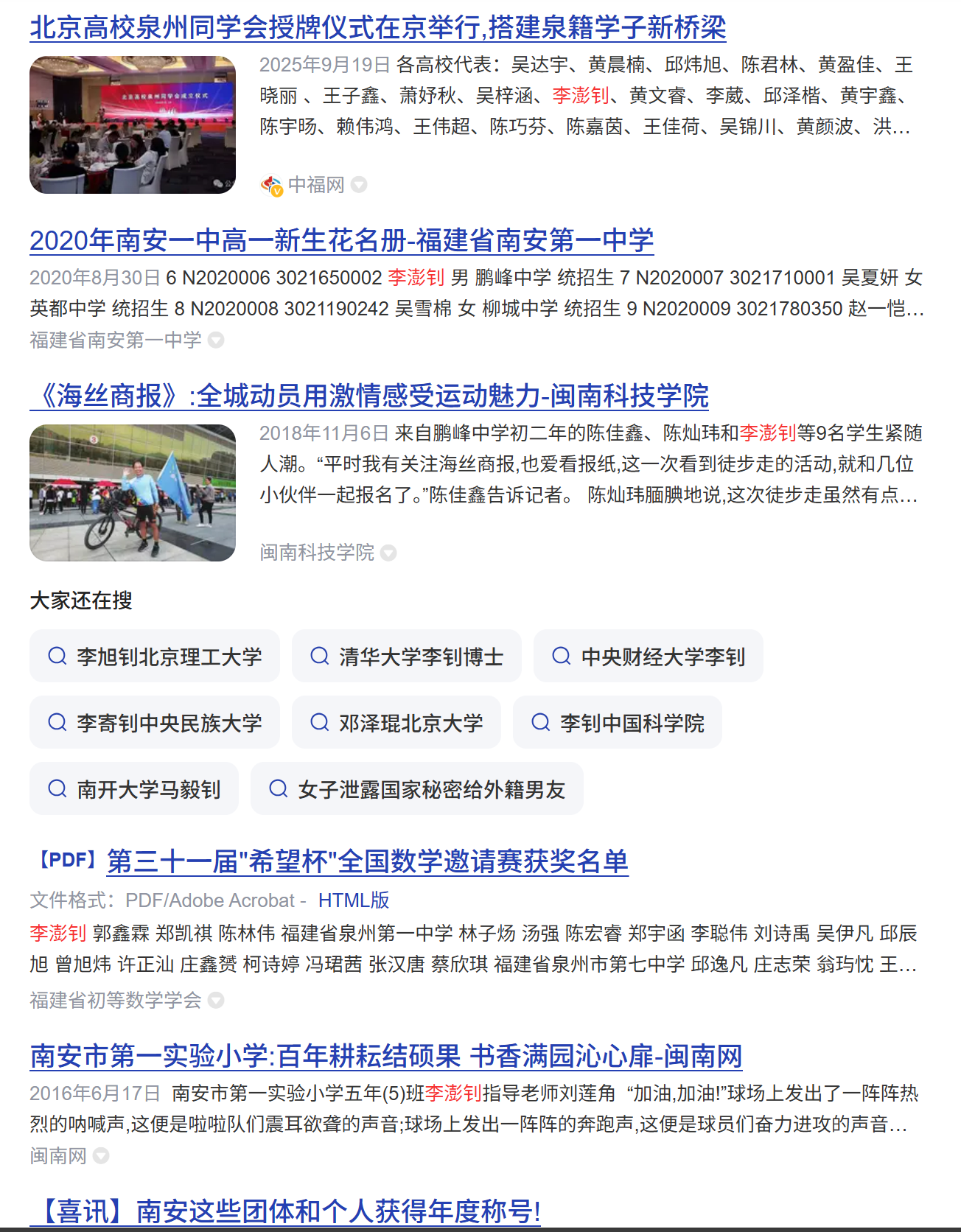Tap the 邓泽琨北京大学 search chip
The image size is (961, 1232).
396,723
